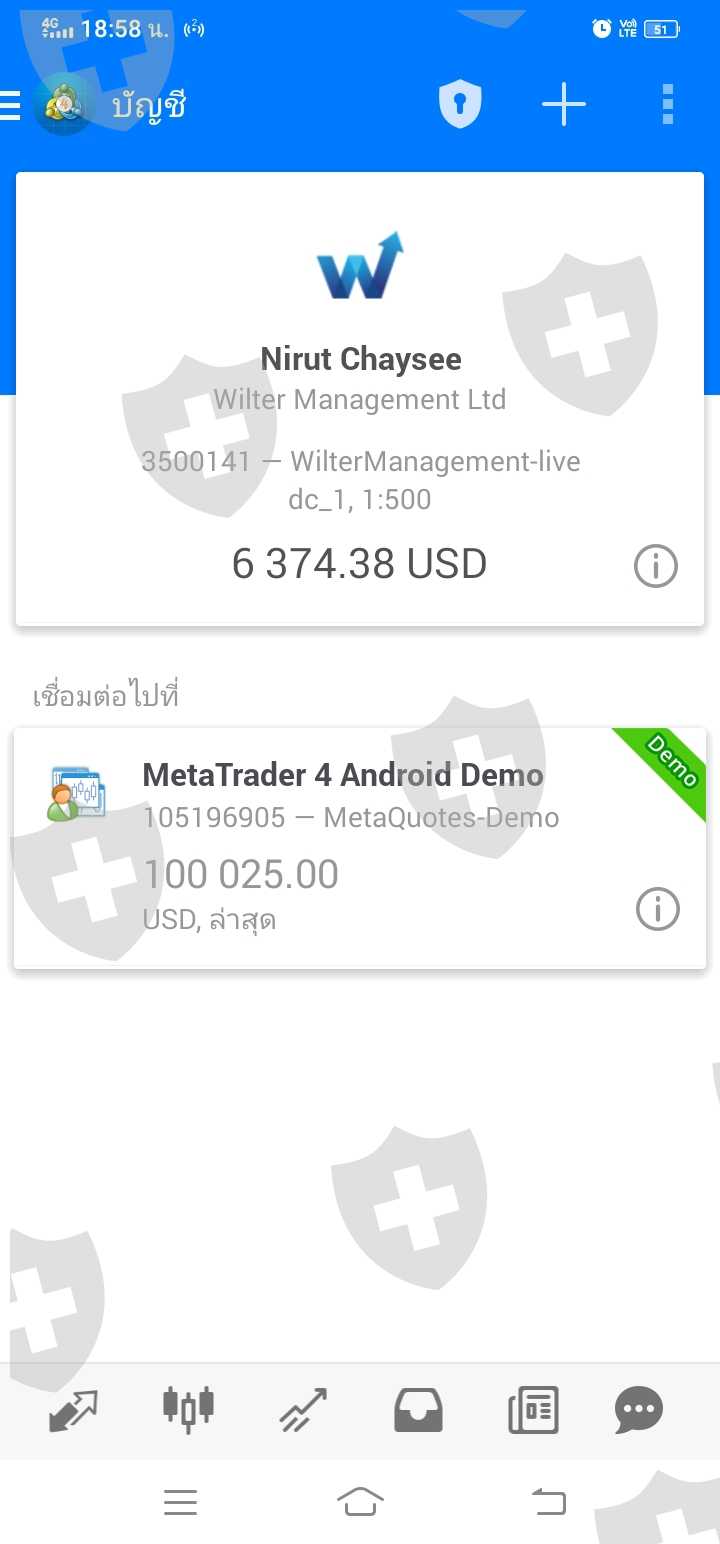View info for Wilter Management account
This screenshot has width=720, height=1544.
click(656, 567)
